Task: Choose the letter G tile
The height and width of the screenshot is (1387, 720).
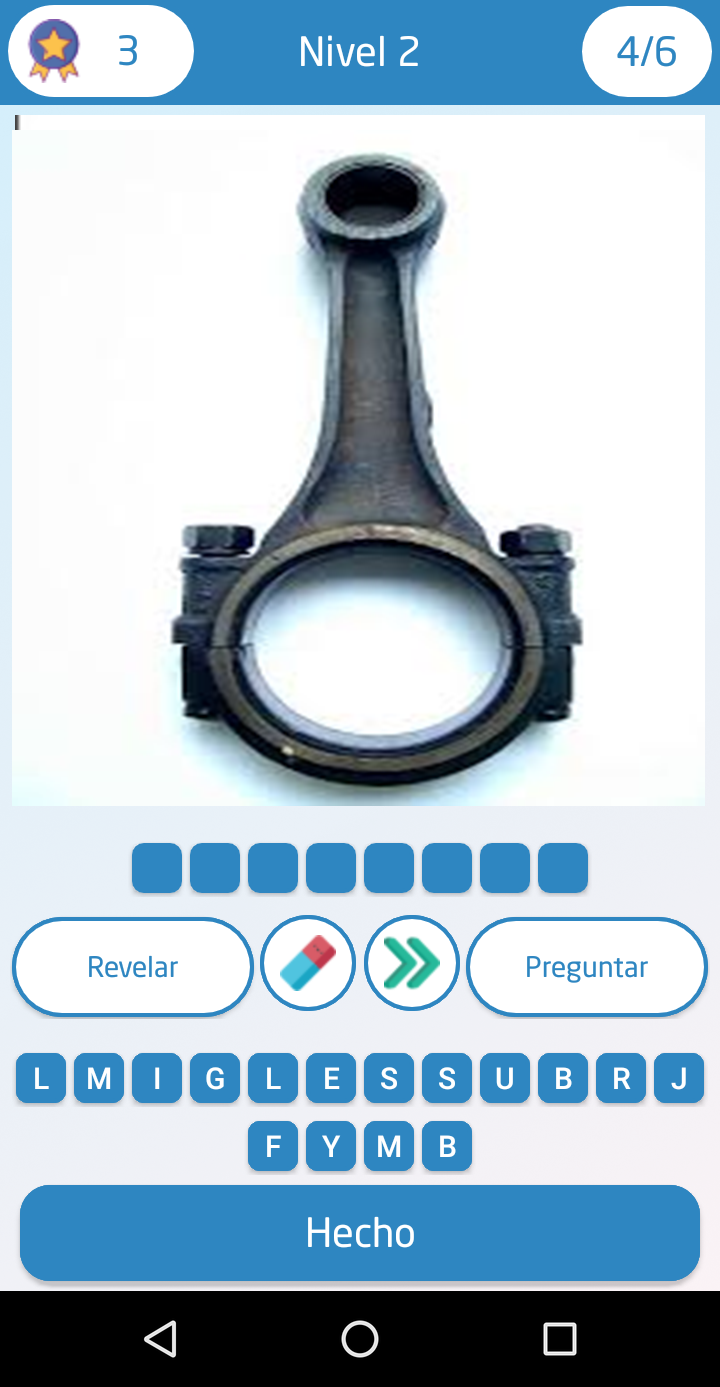Action: point(215,1078)
